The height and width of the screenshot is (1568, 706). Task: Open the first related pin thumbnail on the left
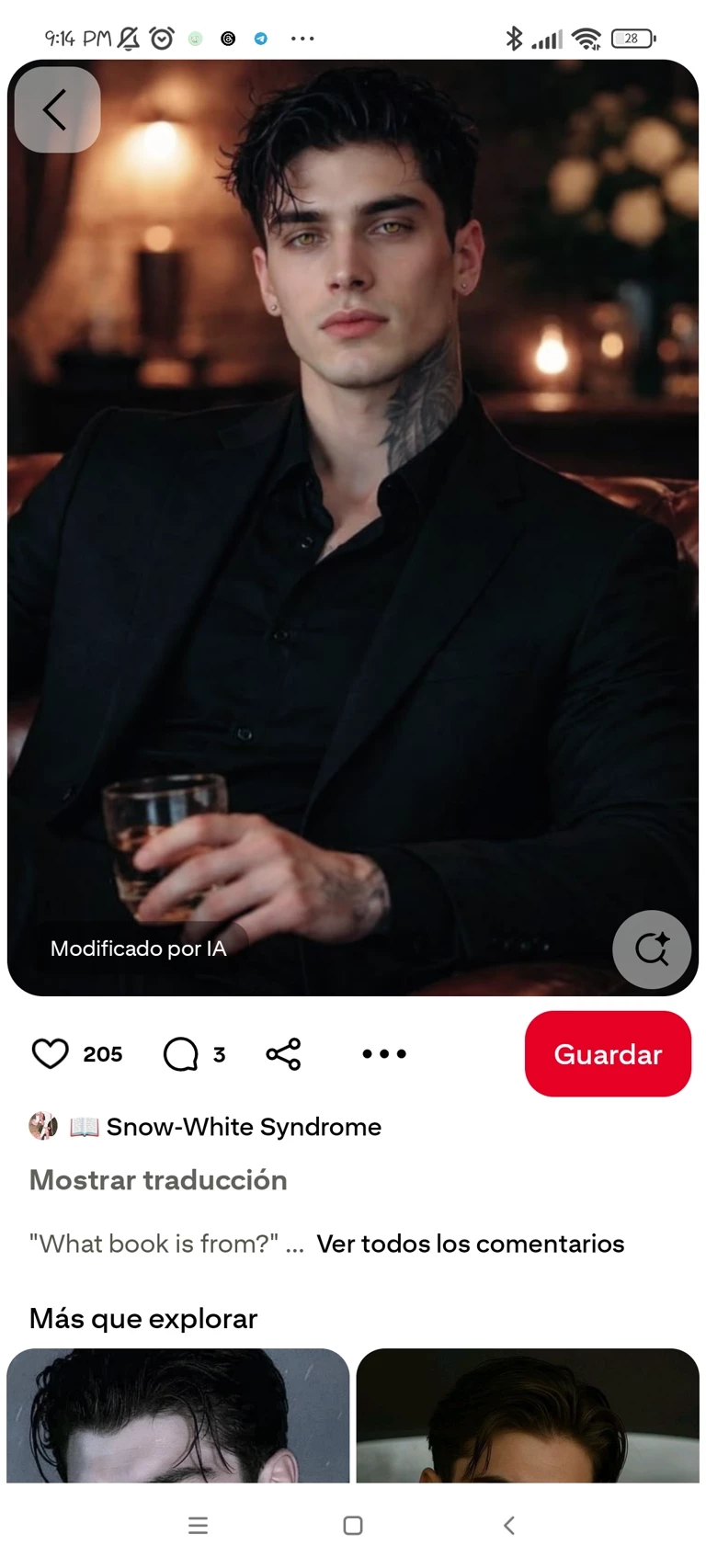click(177, 1415)
